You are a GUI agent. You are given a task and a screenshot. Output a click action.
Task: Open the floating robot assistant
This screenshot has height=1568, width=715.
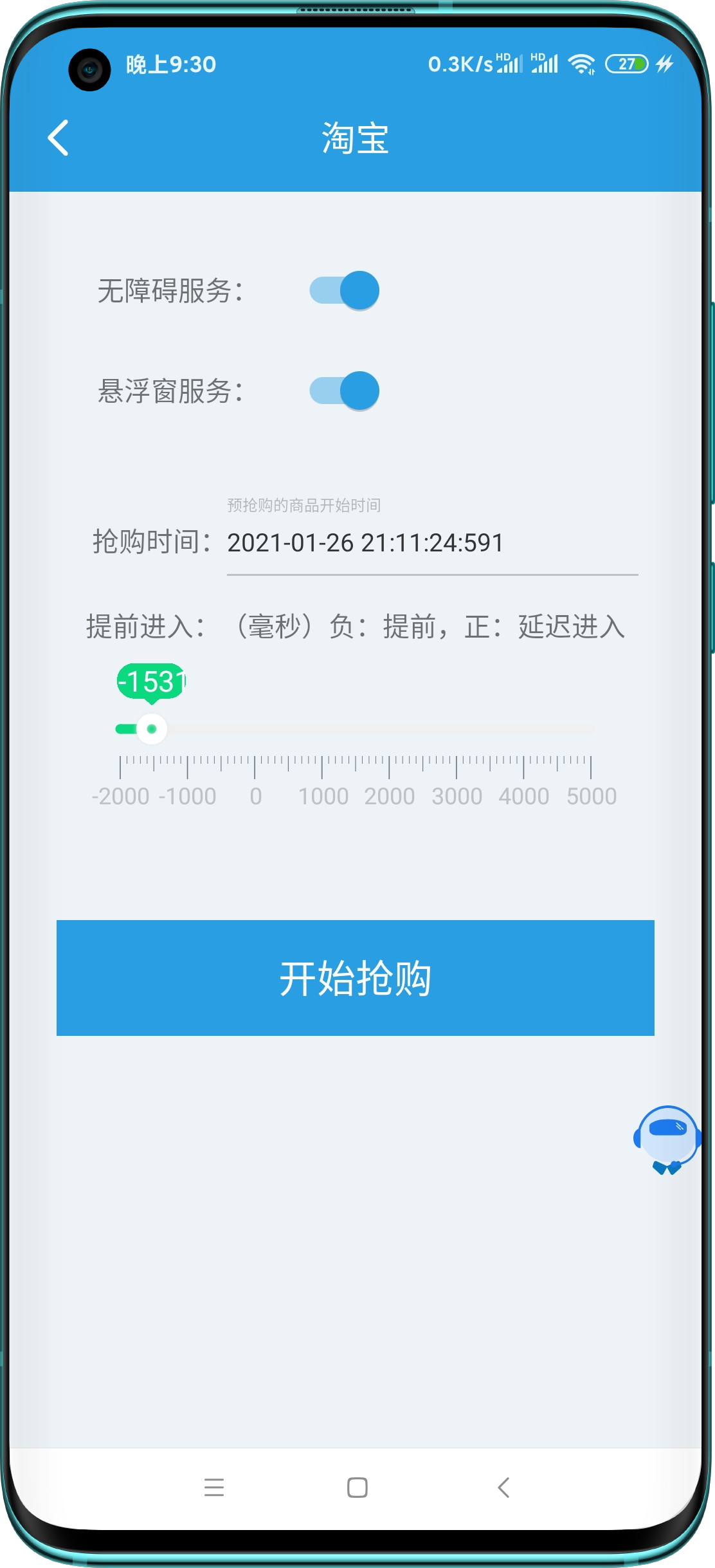pos(667,1139)
